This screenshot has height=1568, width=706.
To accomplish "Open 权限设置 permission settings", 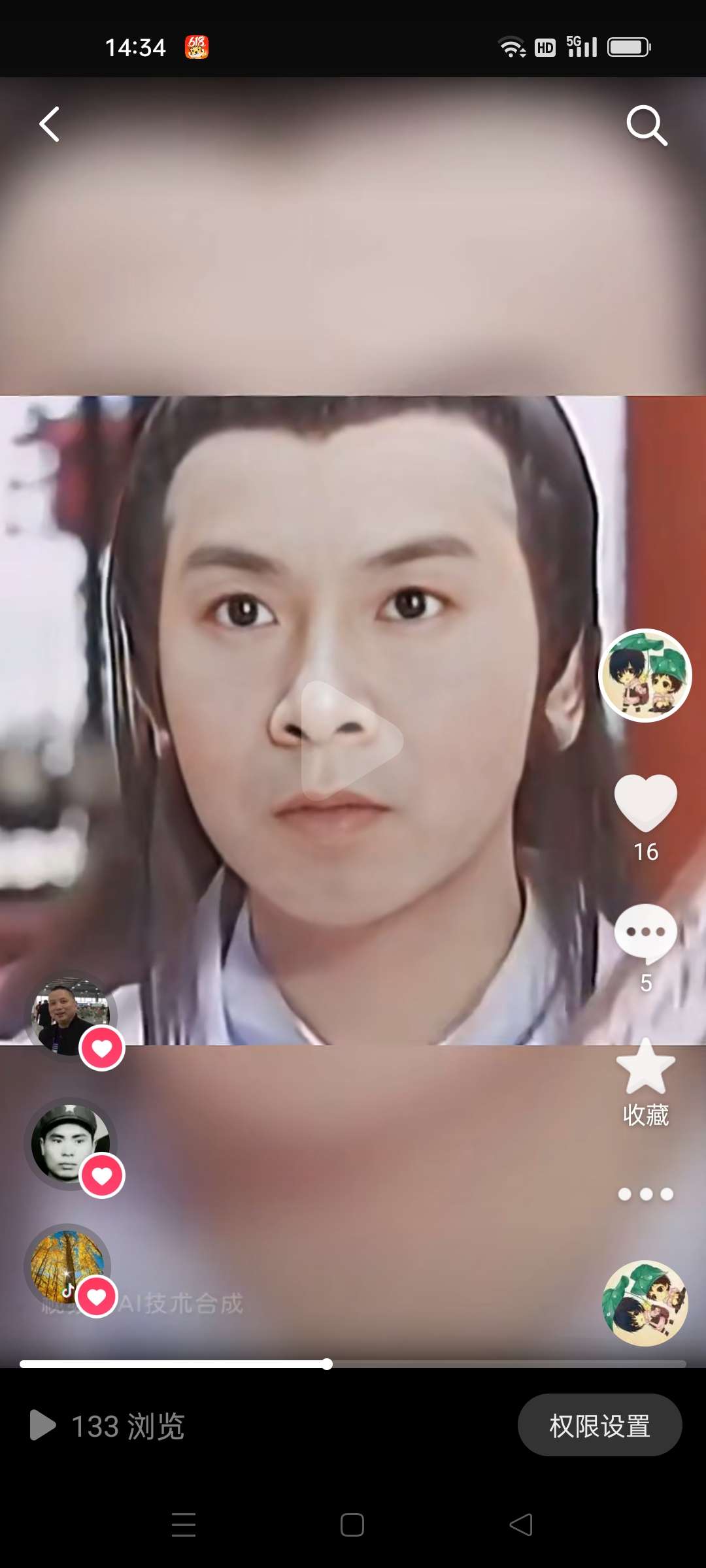I will (x=599, y=1426).
